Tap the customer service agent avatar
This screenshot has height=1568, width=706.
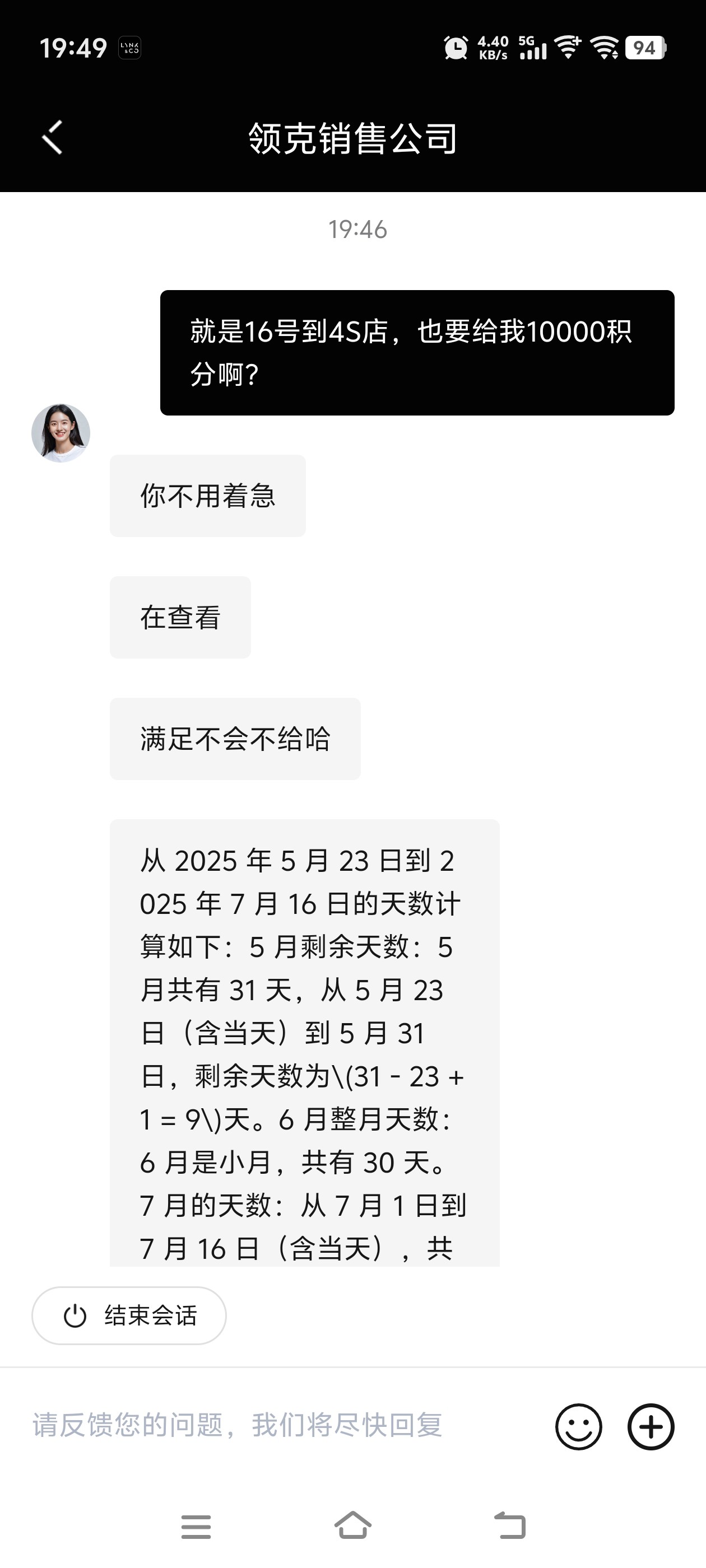pos(61,433)
